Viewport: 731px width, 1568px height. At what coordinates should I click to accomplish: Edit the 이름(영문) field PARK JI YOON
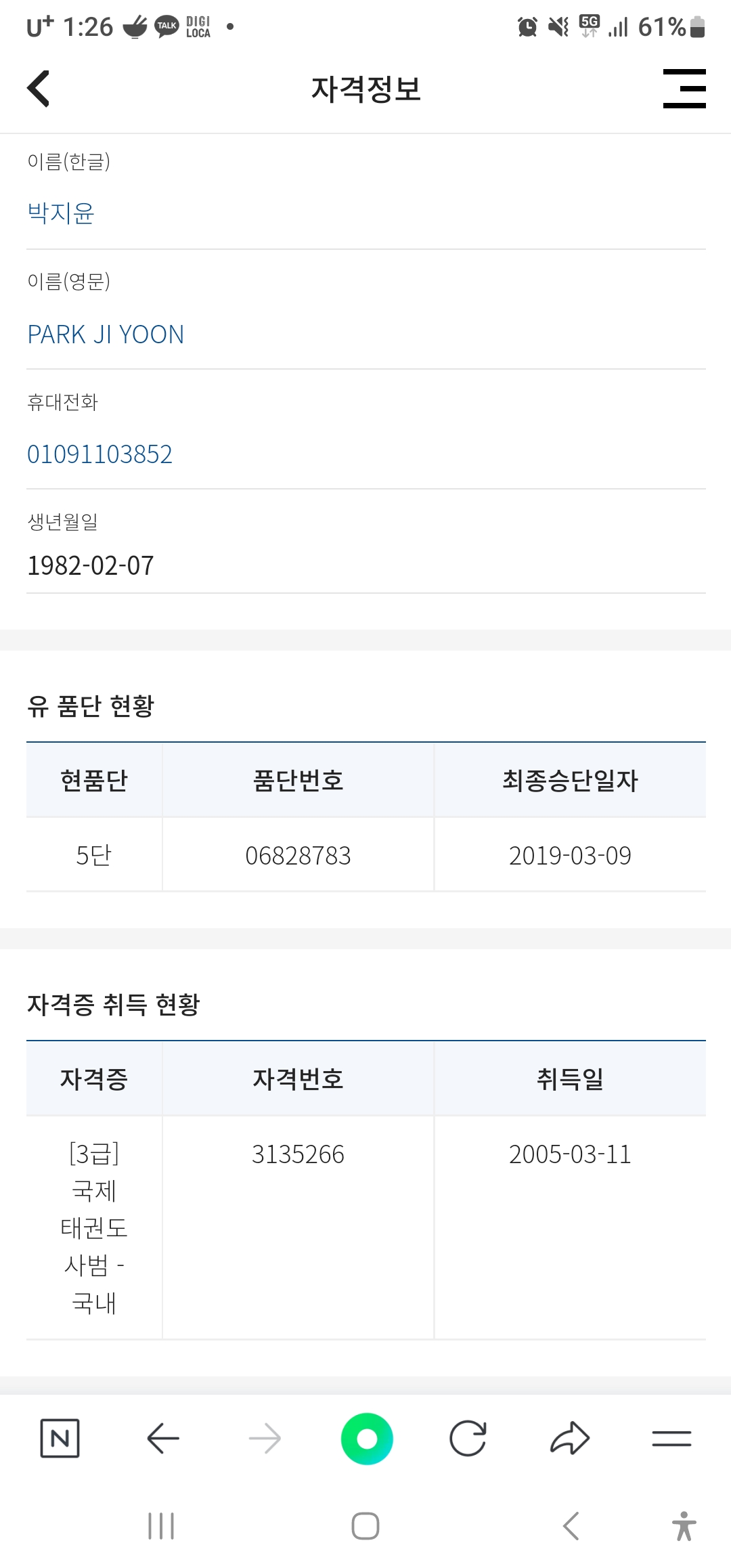pyautogui.click(x=365, y=334)
